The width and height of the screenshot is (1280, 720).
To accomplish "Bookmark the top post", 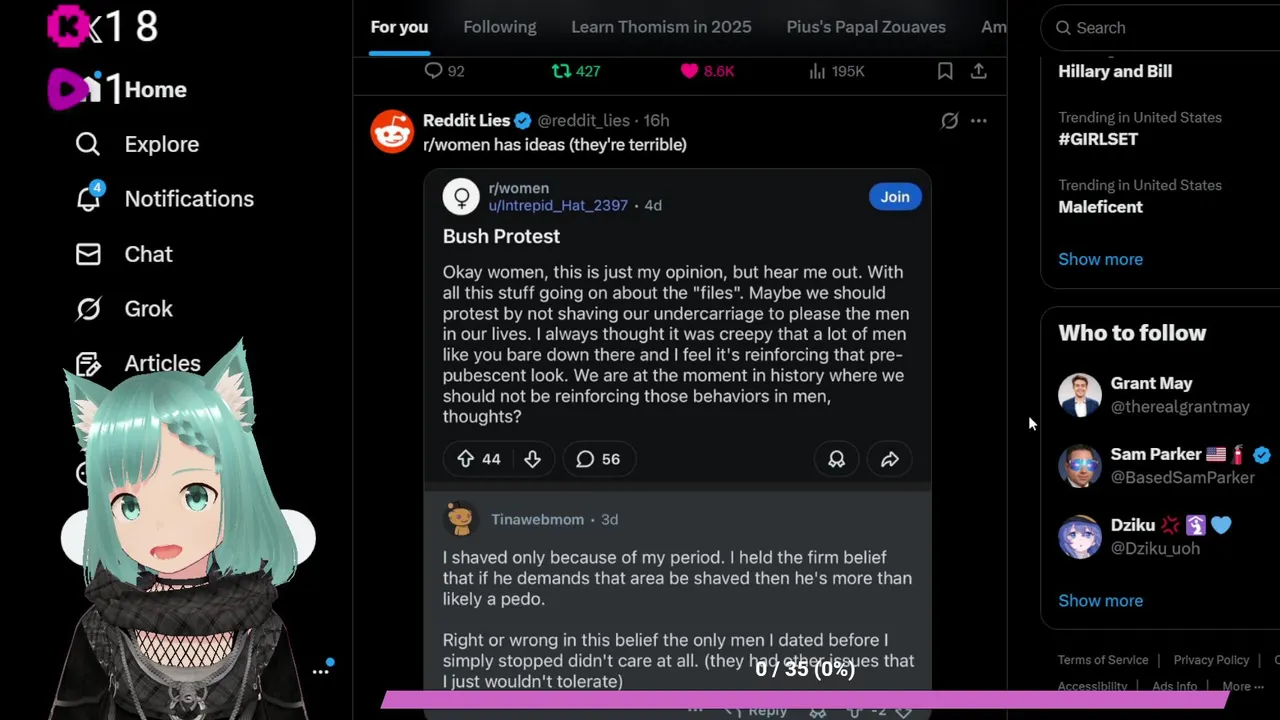I will tap(945, 71).
